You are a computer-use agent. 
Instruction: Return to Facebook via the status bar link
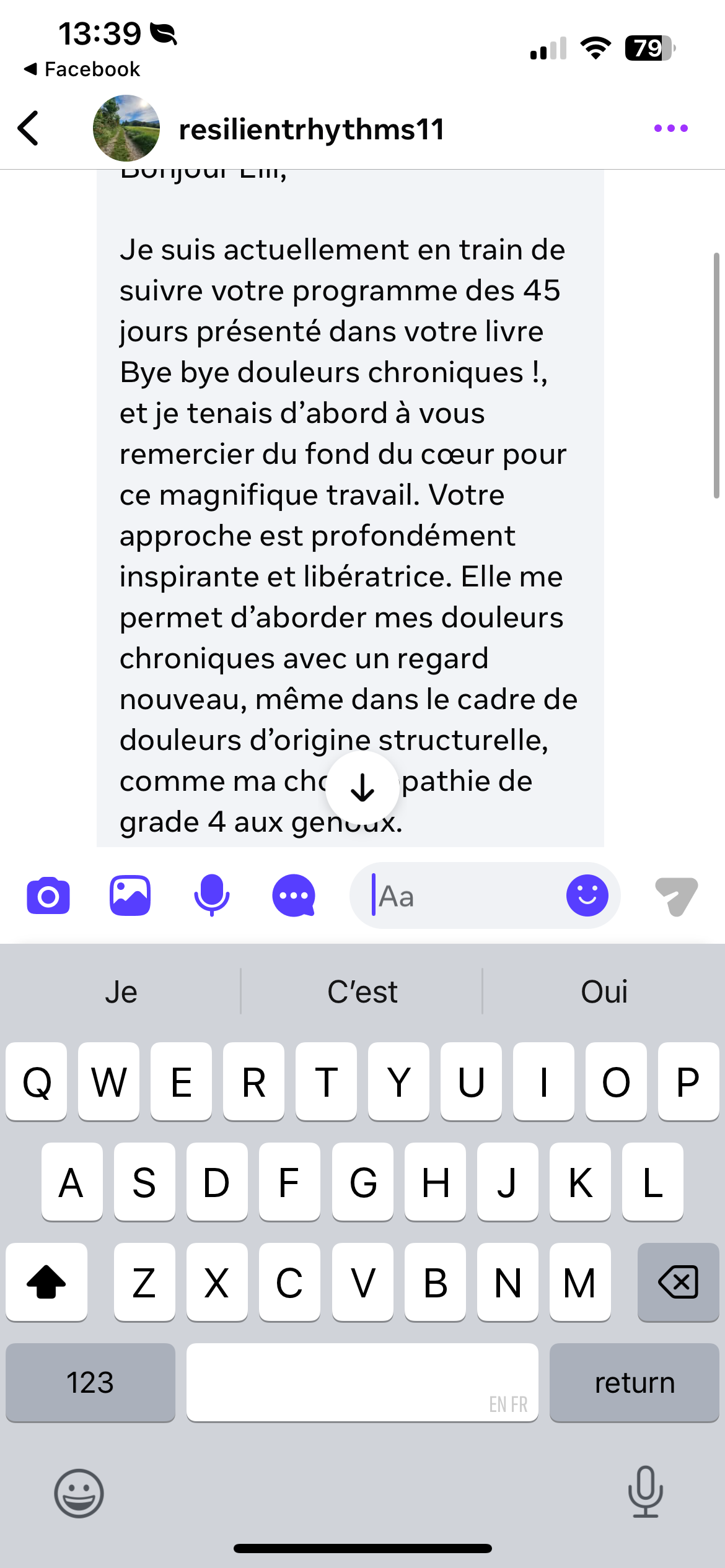coord(82,69)
